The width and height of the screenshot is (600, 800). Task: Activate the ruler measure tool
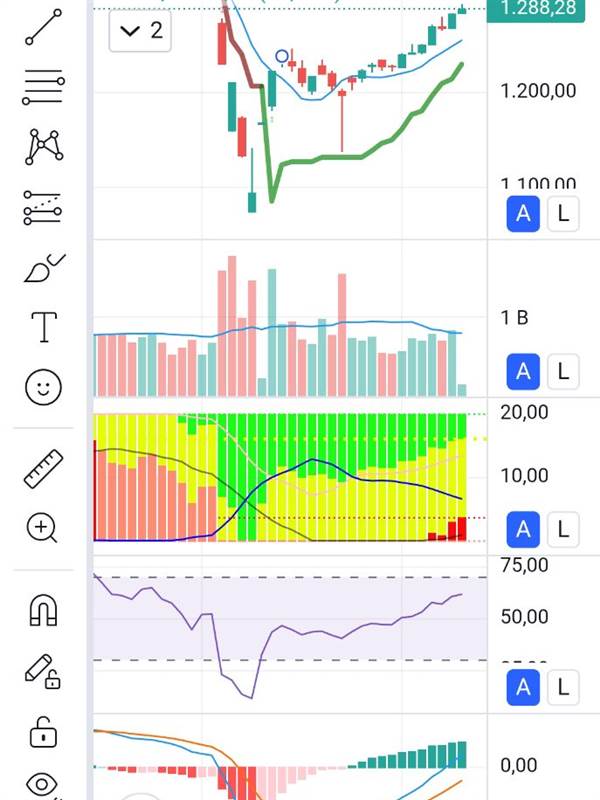pyautogui.click(x=43, y=467)
